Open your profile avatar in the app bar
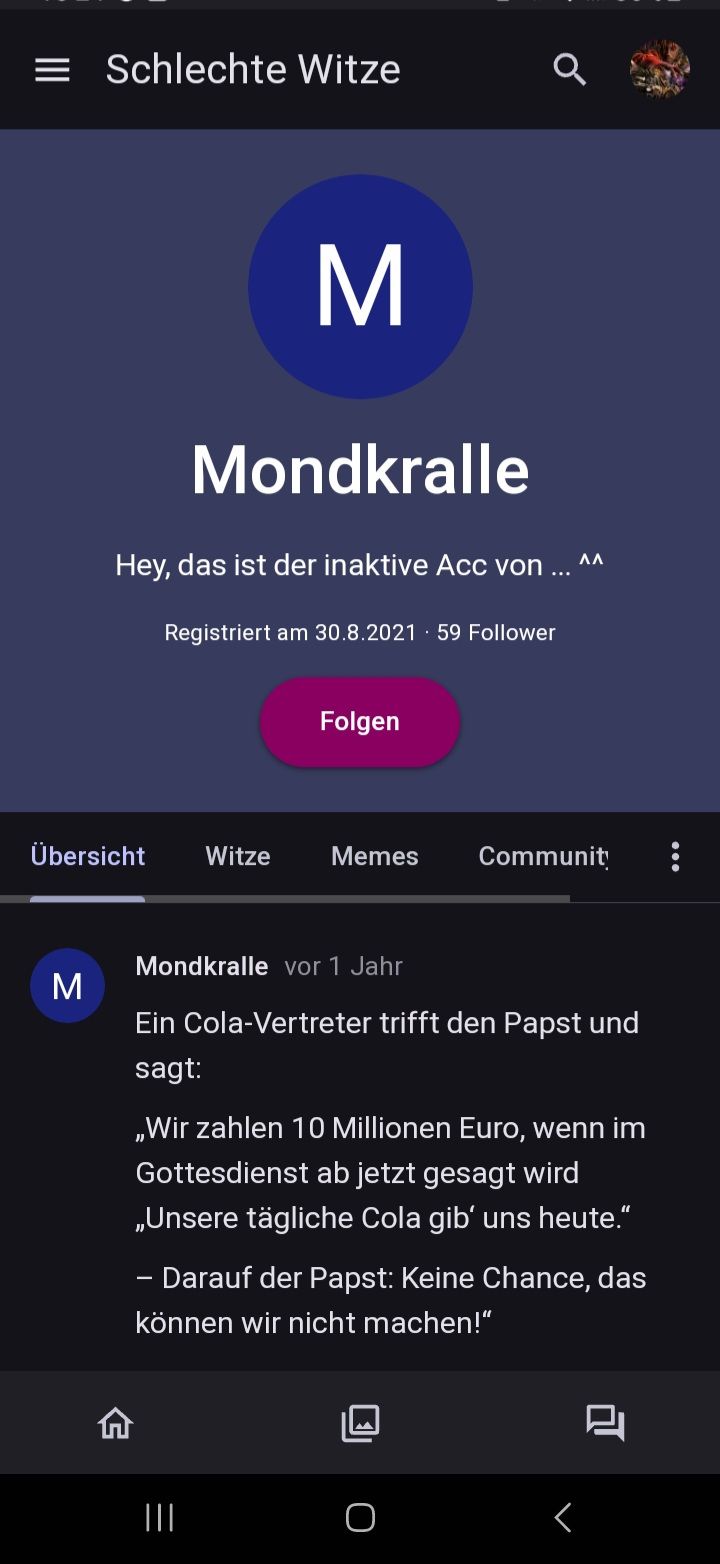Viewport: 720px width, 1564px height. (x=659, y=70)
